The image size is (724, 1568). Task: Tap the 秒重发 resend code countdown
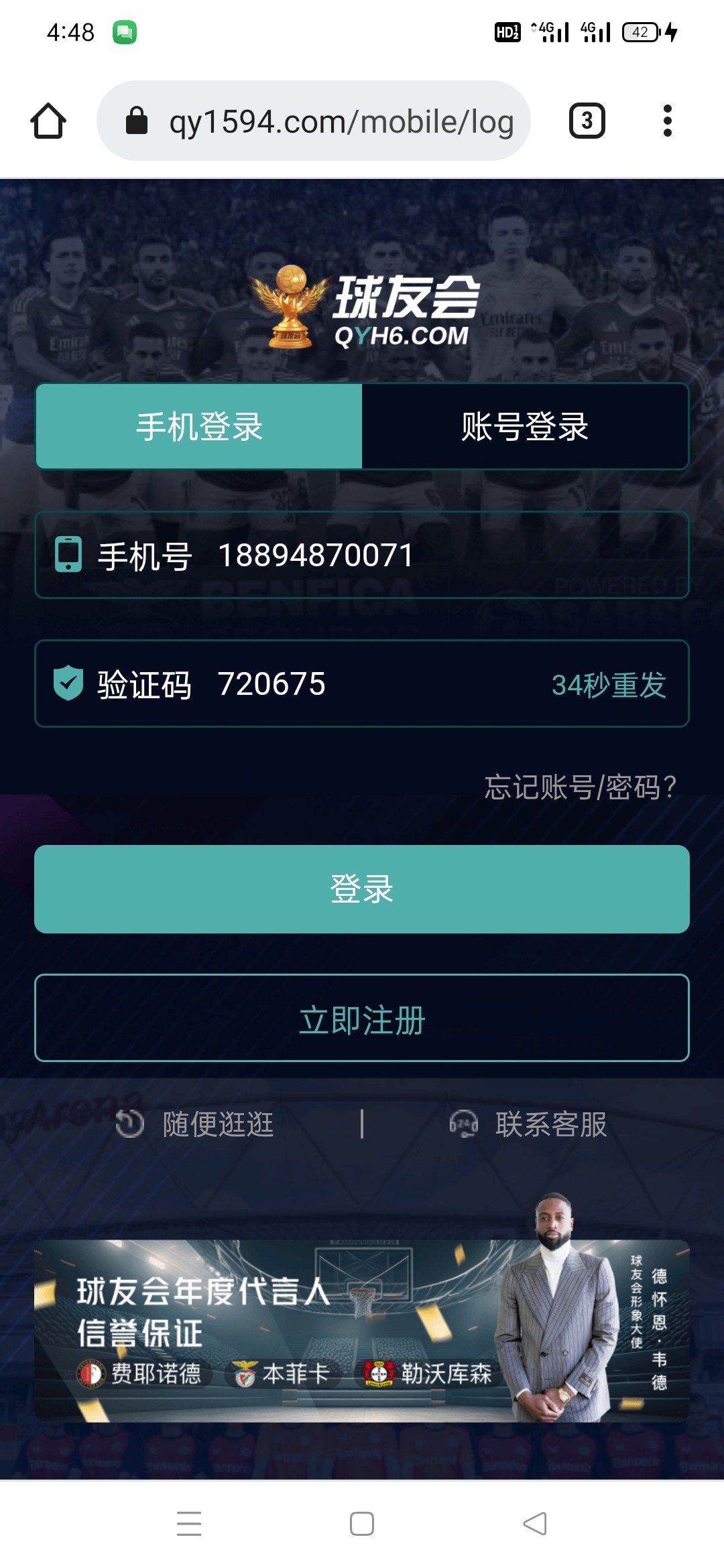tap(609, 685)
